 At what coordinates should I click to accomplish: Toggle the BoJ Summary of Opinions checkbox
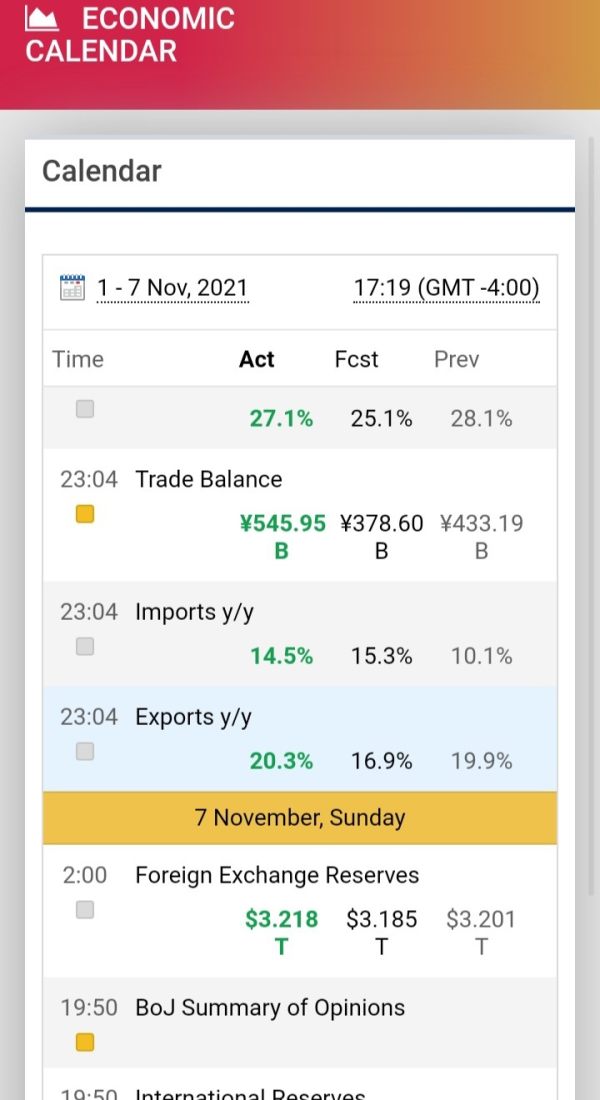point(85,1043)
